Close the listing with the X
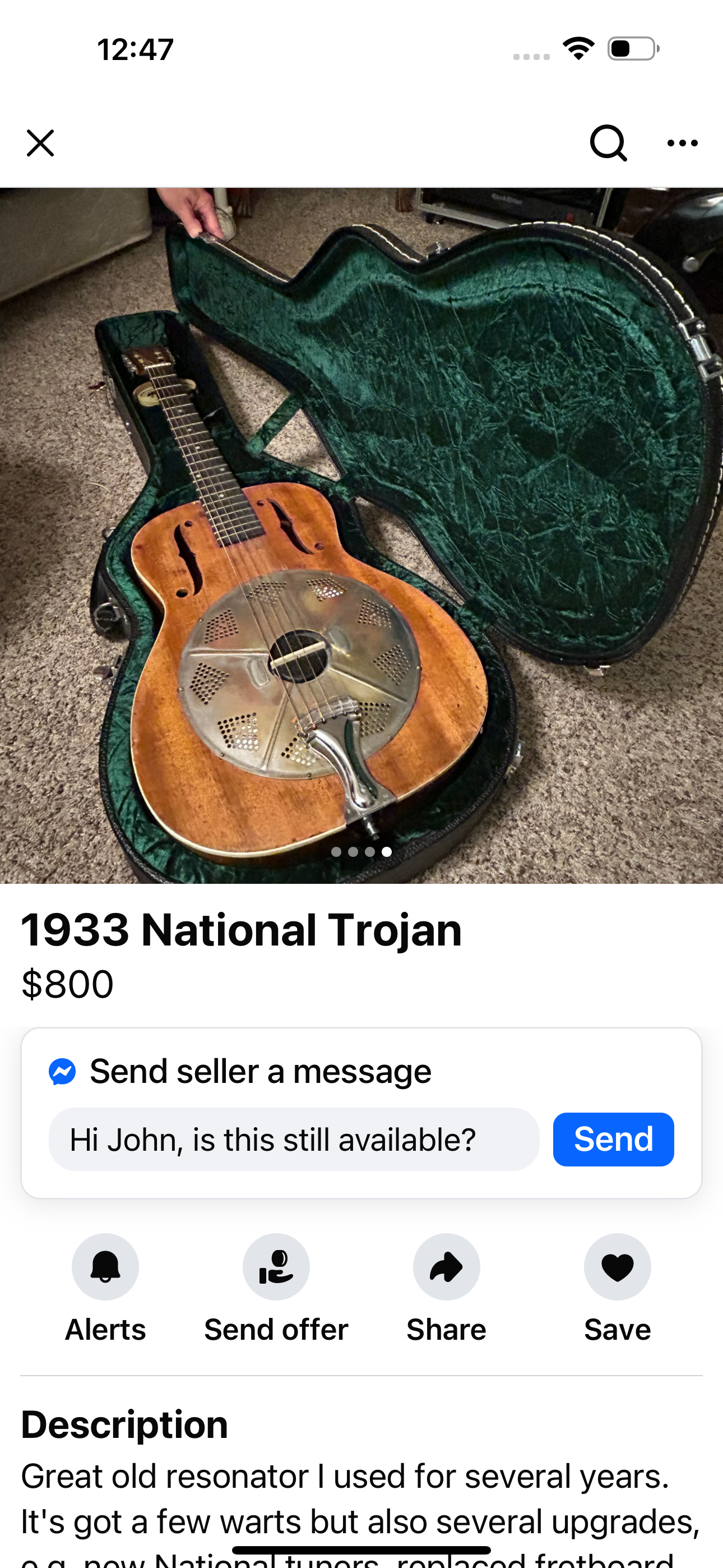Viewport: 723px width, 1568px height. click(40, 143)
